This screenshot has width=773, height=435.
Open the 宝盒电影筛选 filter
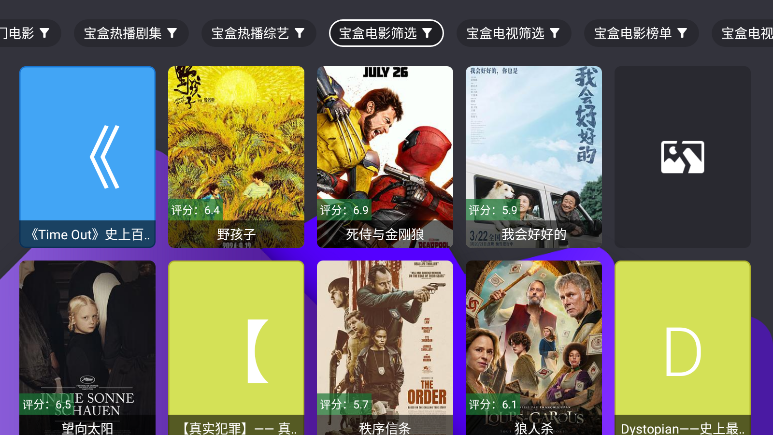tap(386, 33)
